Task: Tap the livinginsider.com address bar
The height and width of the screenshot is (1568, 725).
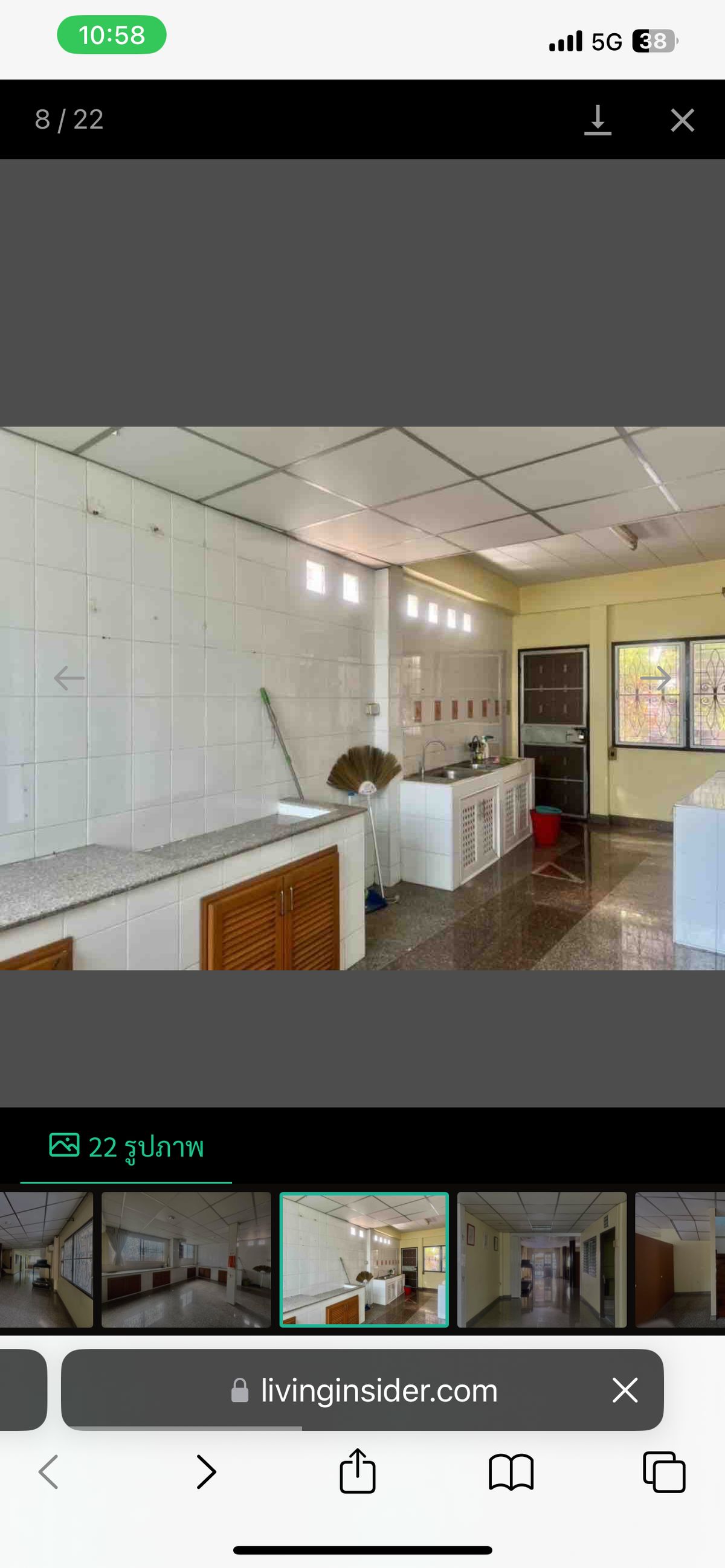Action: point(378,1391)
